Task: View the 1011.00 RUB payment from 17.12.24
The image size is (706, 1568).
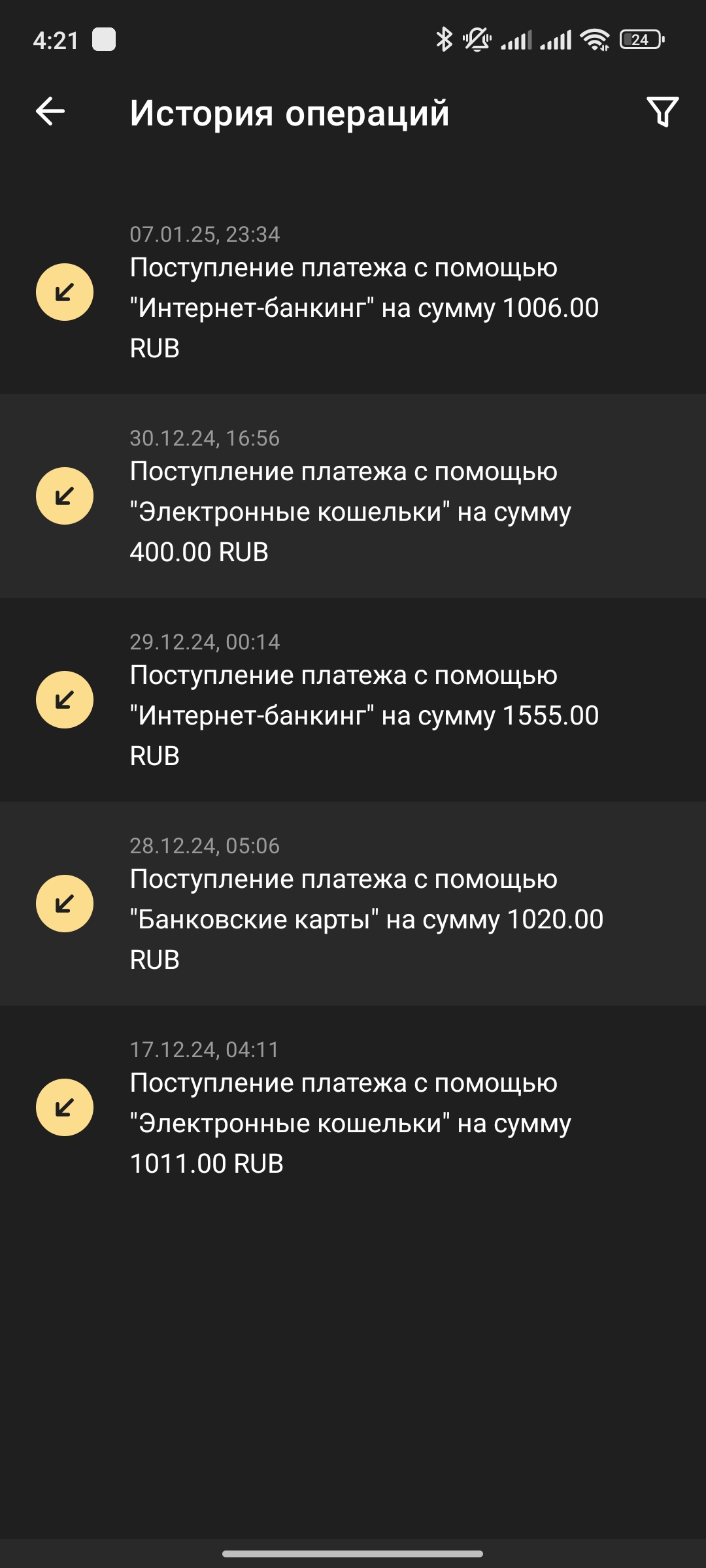Action: 353,1107
